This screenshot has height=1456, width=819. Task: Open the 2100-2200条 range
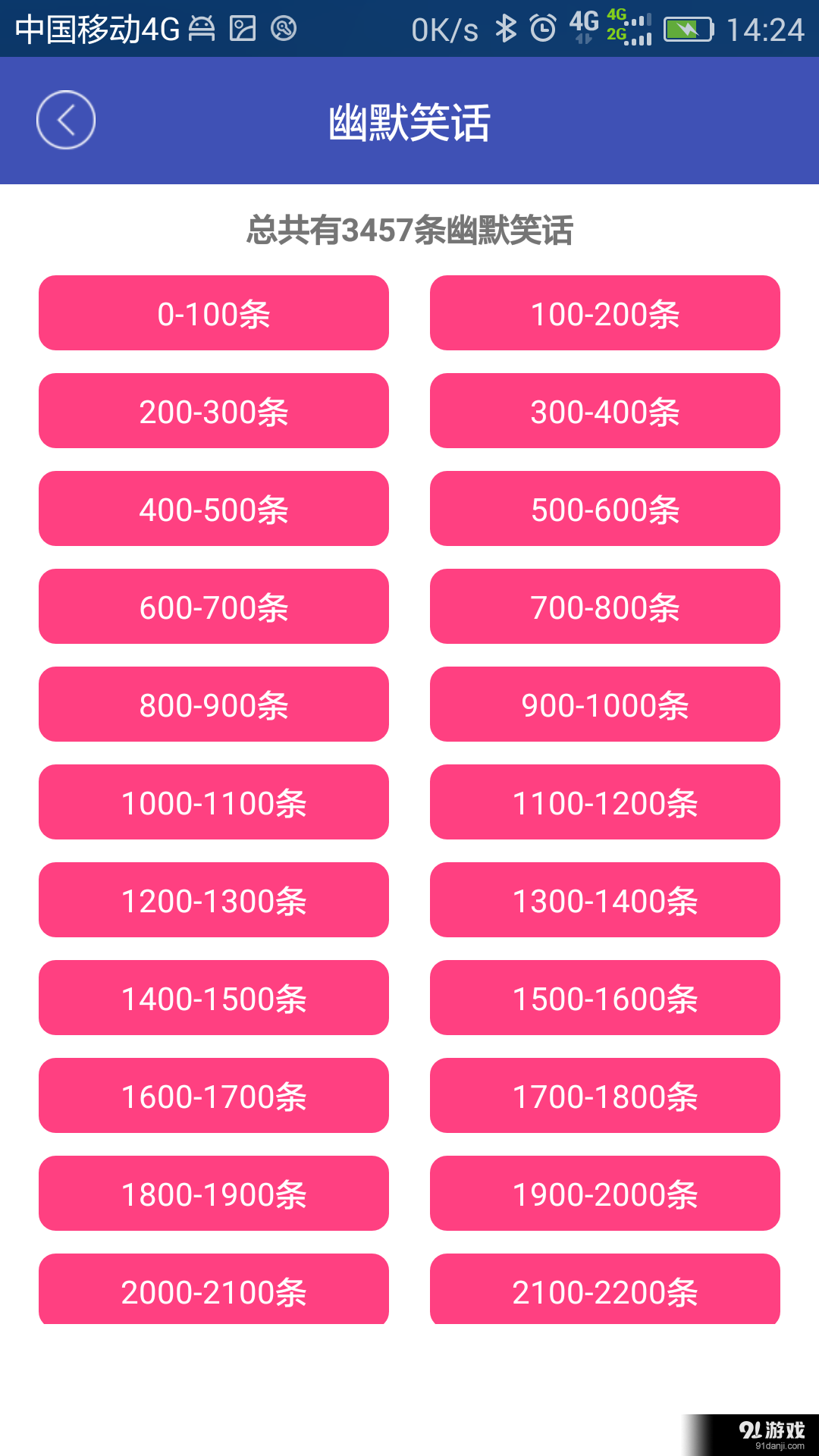[x=604, y=1290]
